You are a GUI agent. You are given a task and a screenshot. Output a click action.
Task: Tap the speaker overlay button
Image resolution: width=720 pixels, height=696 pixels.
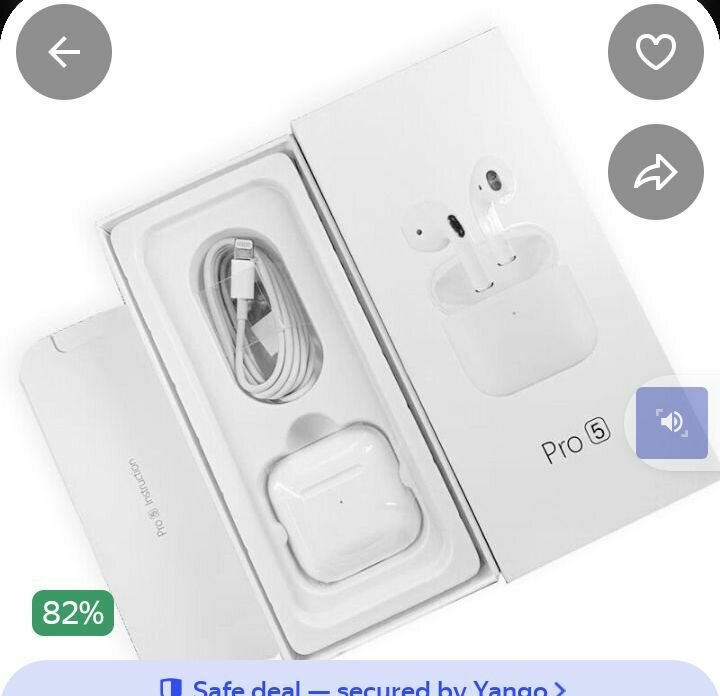click(x=672, y=422)
